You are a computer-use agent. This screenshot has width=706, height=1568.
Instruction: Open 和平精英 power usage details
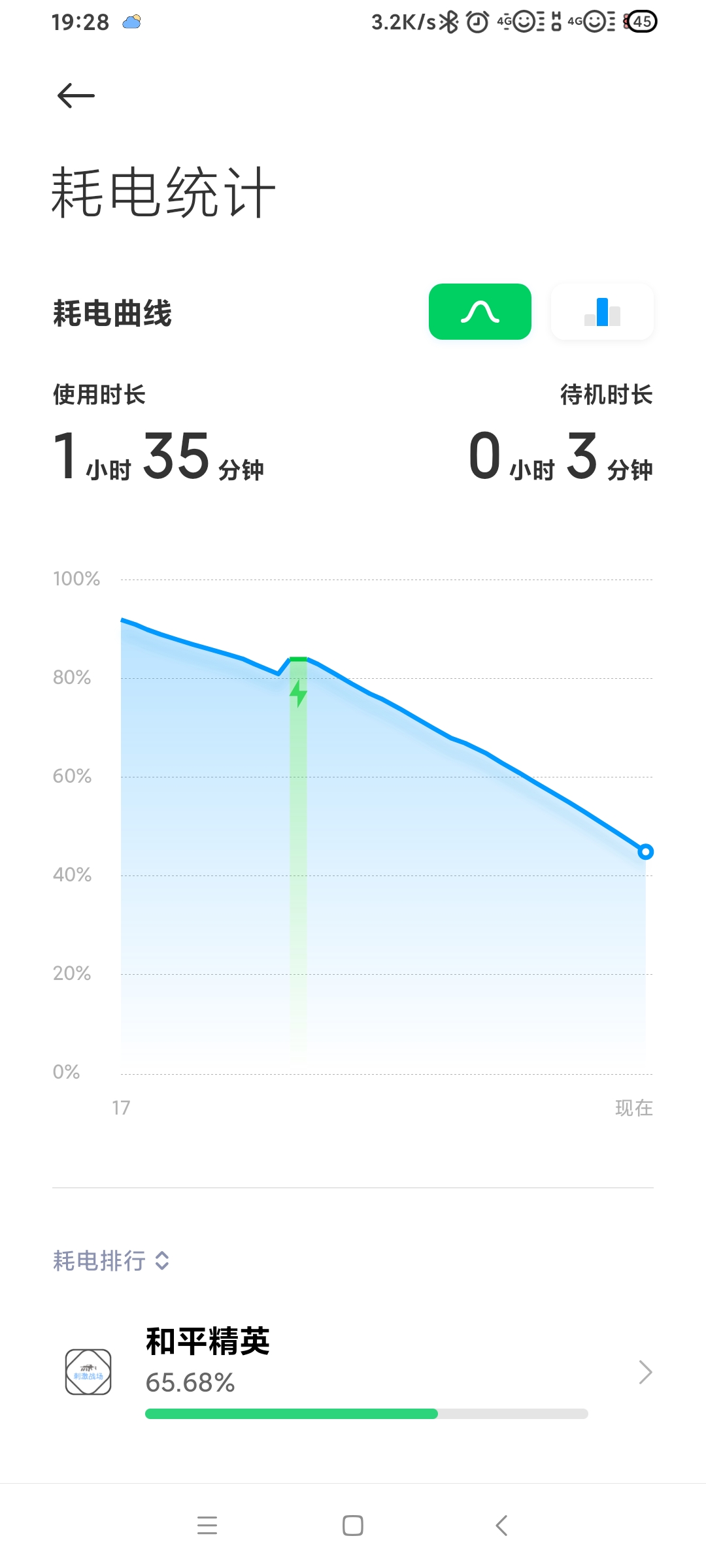(x=353, y=1372)
